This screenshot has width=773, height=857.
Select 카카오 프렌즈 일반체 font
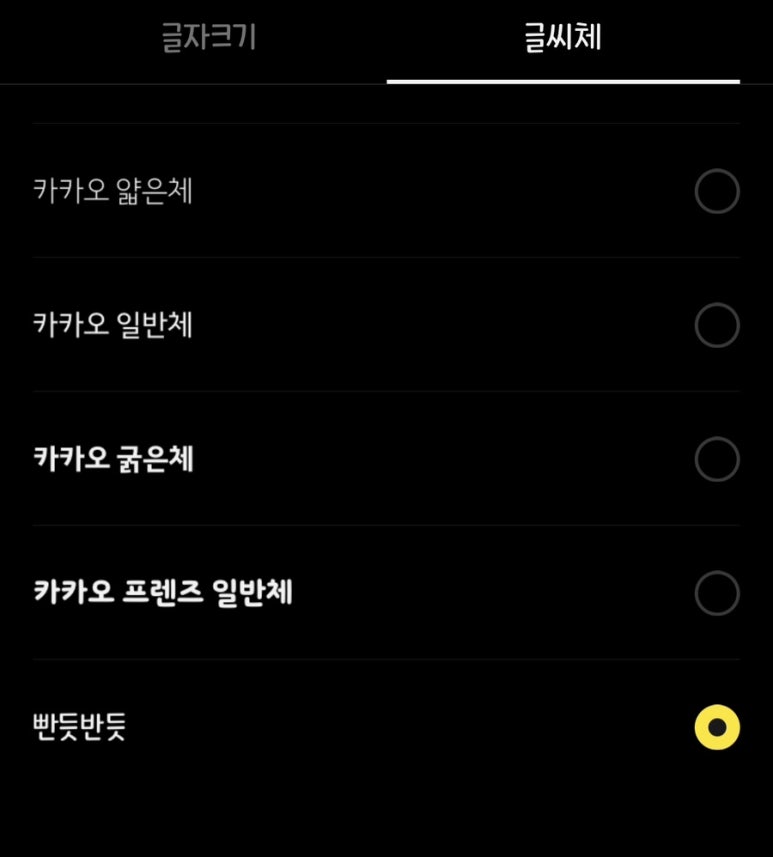716,593
